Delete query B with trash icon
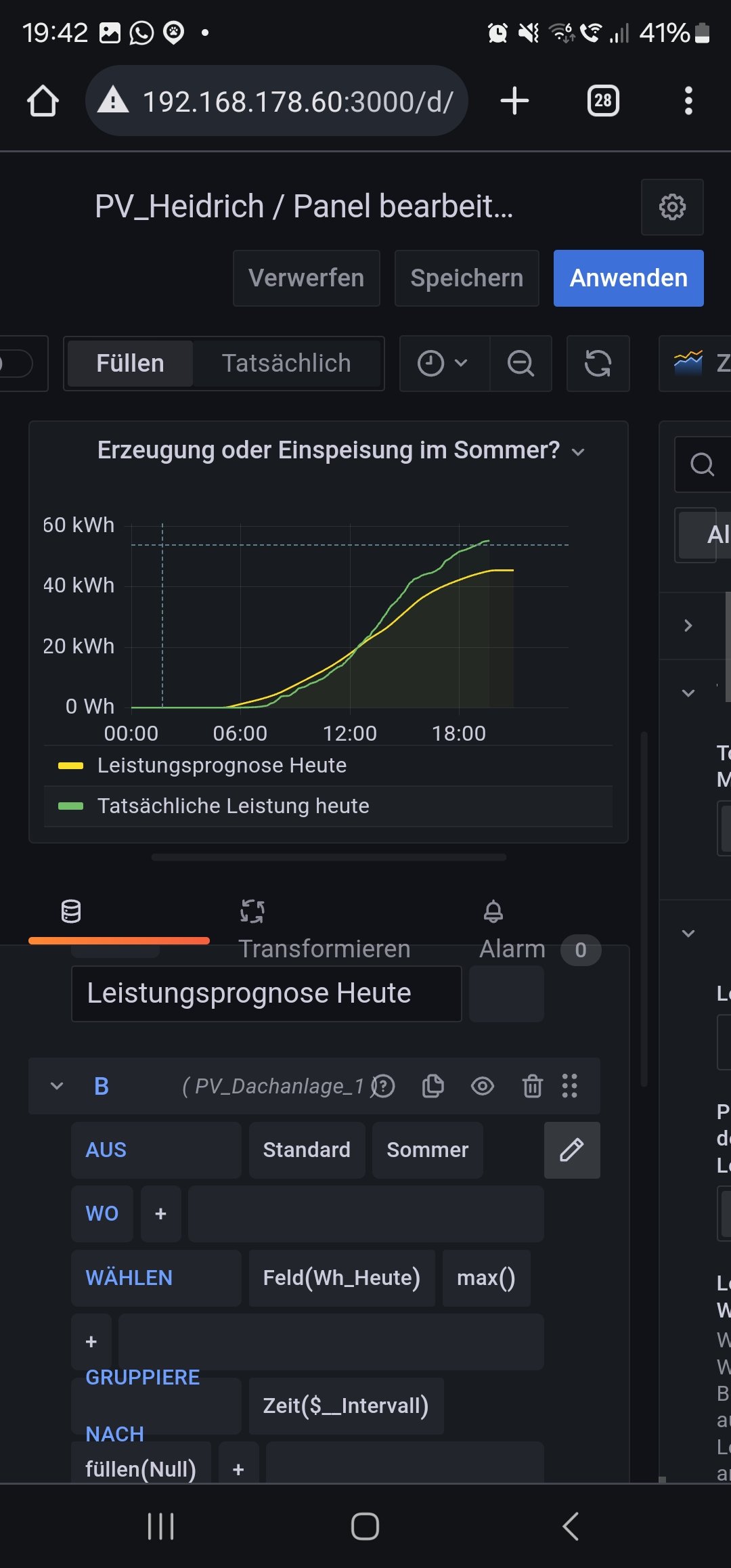This screenshot has height=1568, width=731. click(533, 1086)
